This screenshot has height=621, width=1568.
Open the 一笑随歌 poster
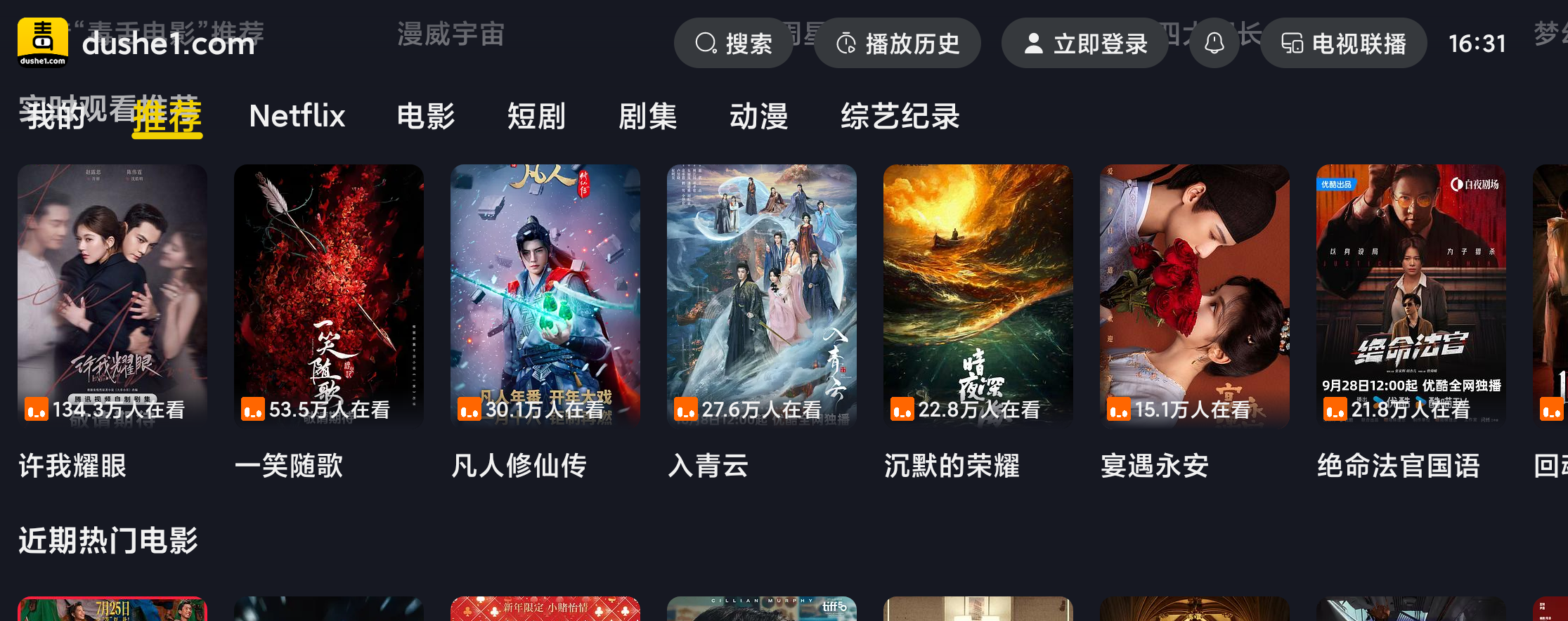click(329, 295)
